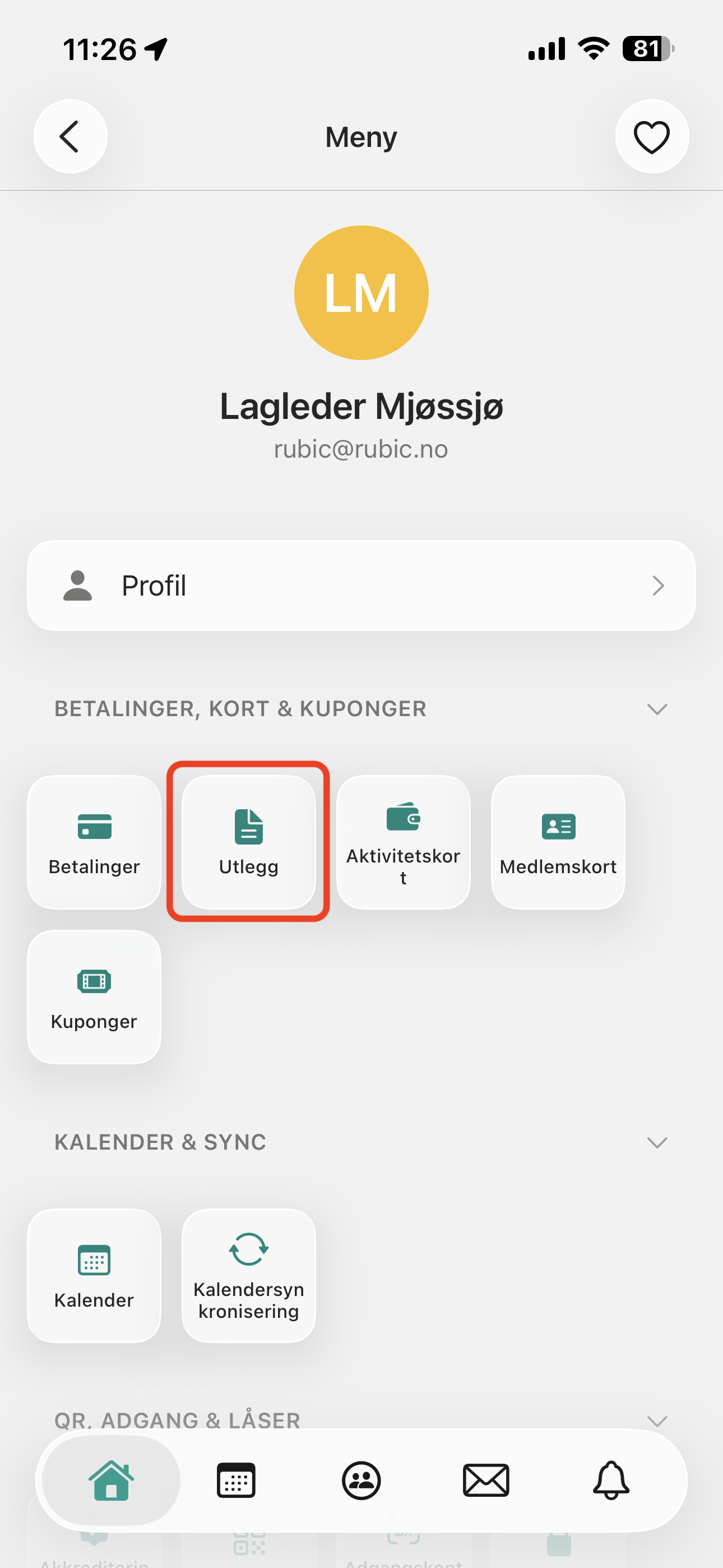The width and height of the screenshot is (723, 1568).
Task: Switch to the calendar tab in bottom bar
Action: pos(236,1481)
